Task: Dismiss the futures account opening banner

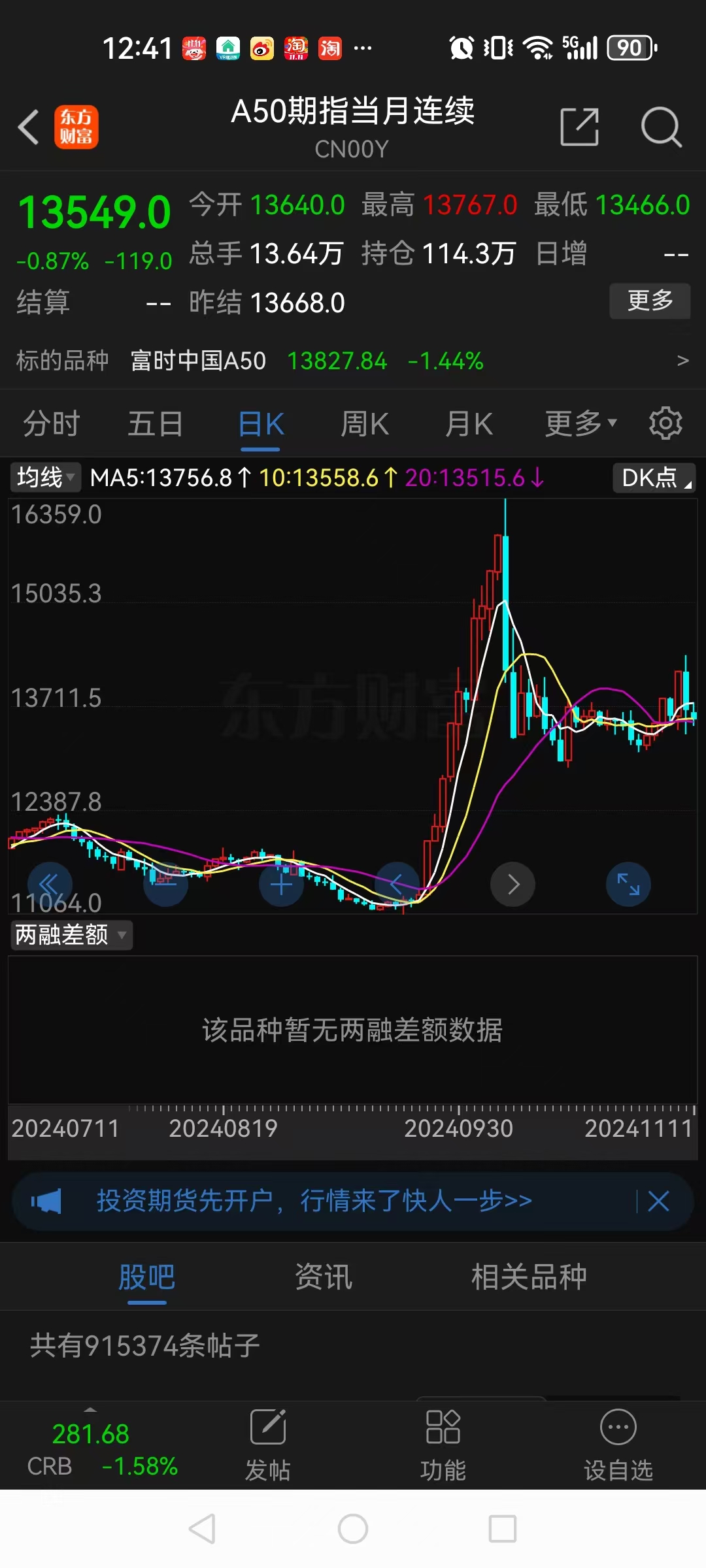Action: pyautogui.click(x=658, y=1201)
